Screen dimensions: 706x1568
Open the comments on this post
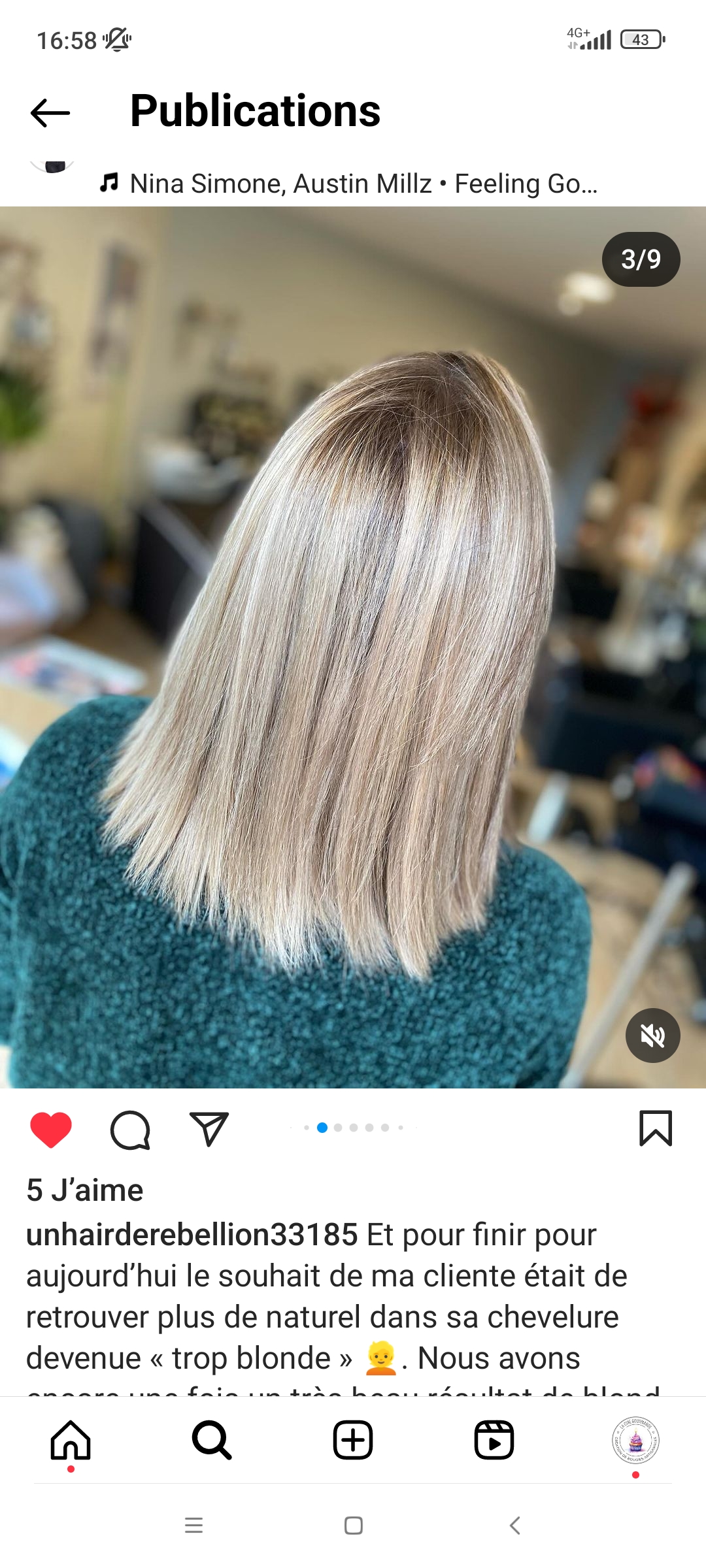click(130, 1130)
